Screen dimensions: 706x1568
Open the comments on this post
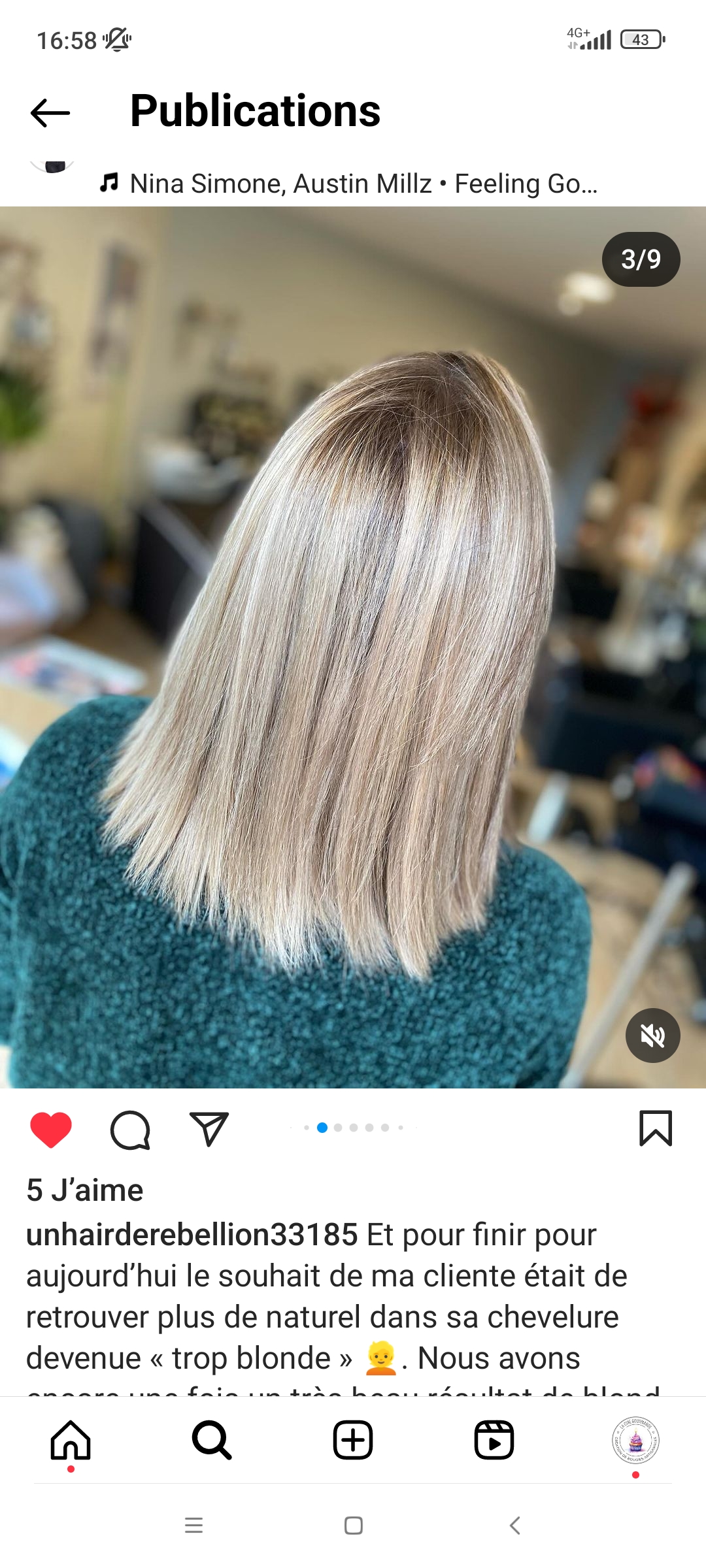click(130, 1130)
